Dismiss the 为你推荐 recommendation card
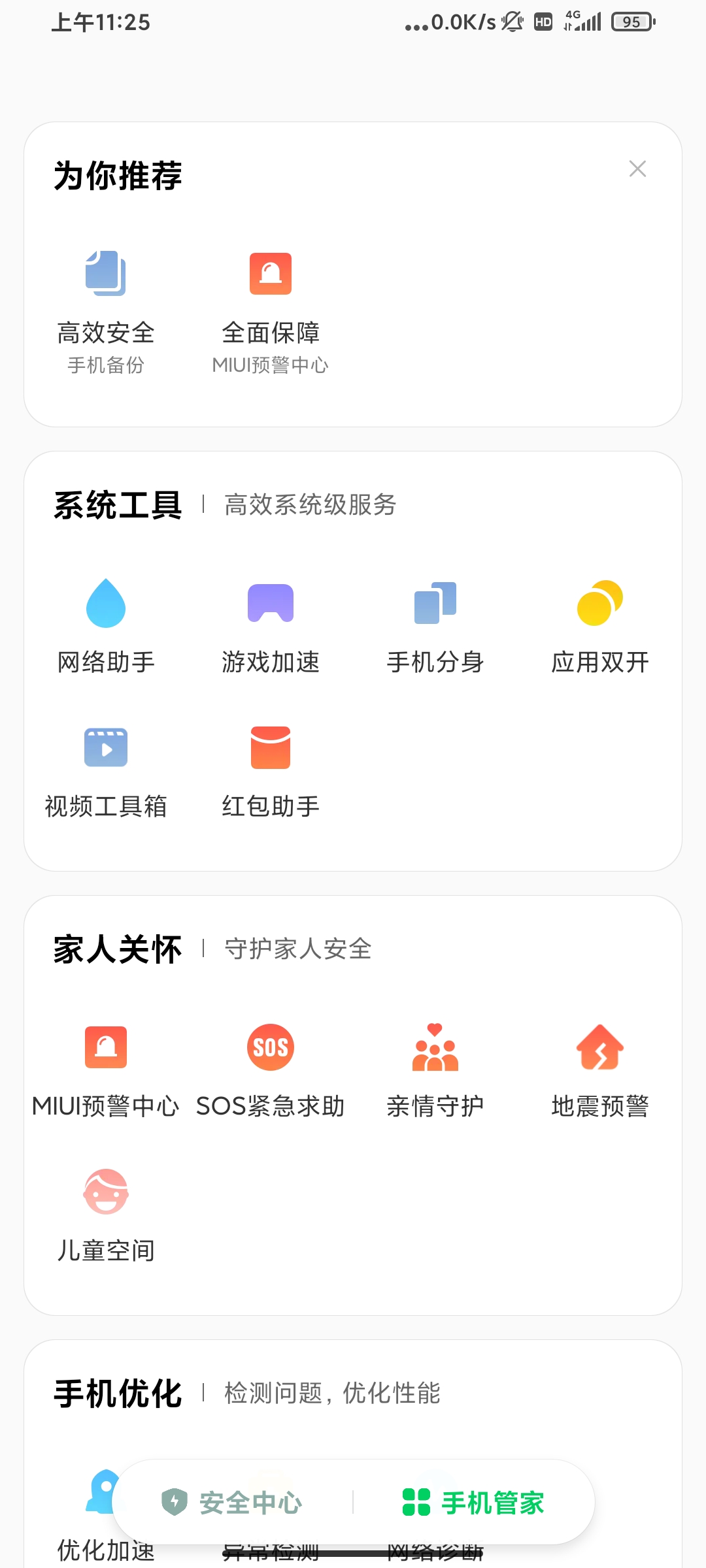The image size is (706, 1568). pyautogui.click(x=637, y=169)
